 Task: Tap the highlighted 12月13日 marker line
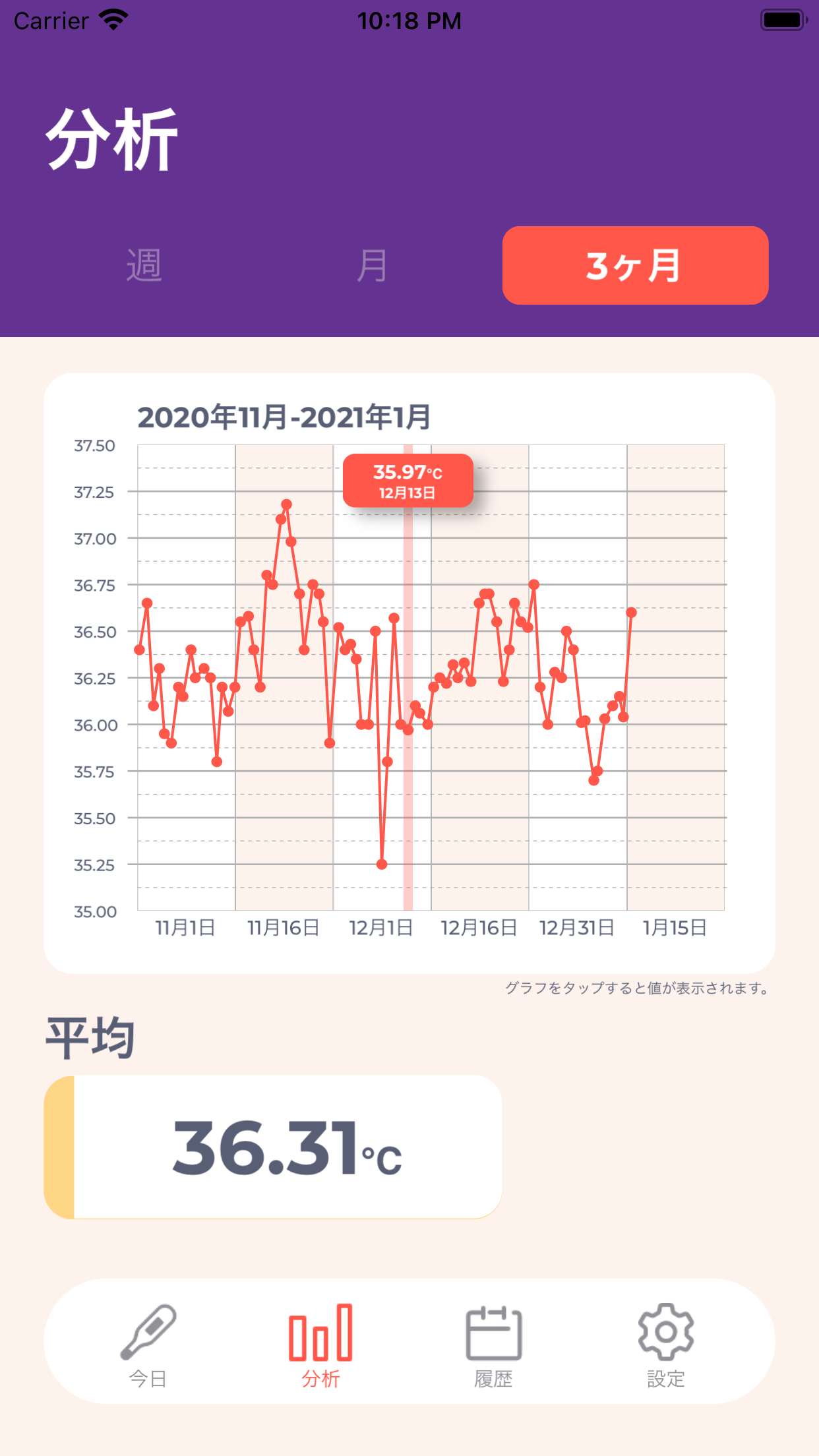point(409,725)
